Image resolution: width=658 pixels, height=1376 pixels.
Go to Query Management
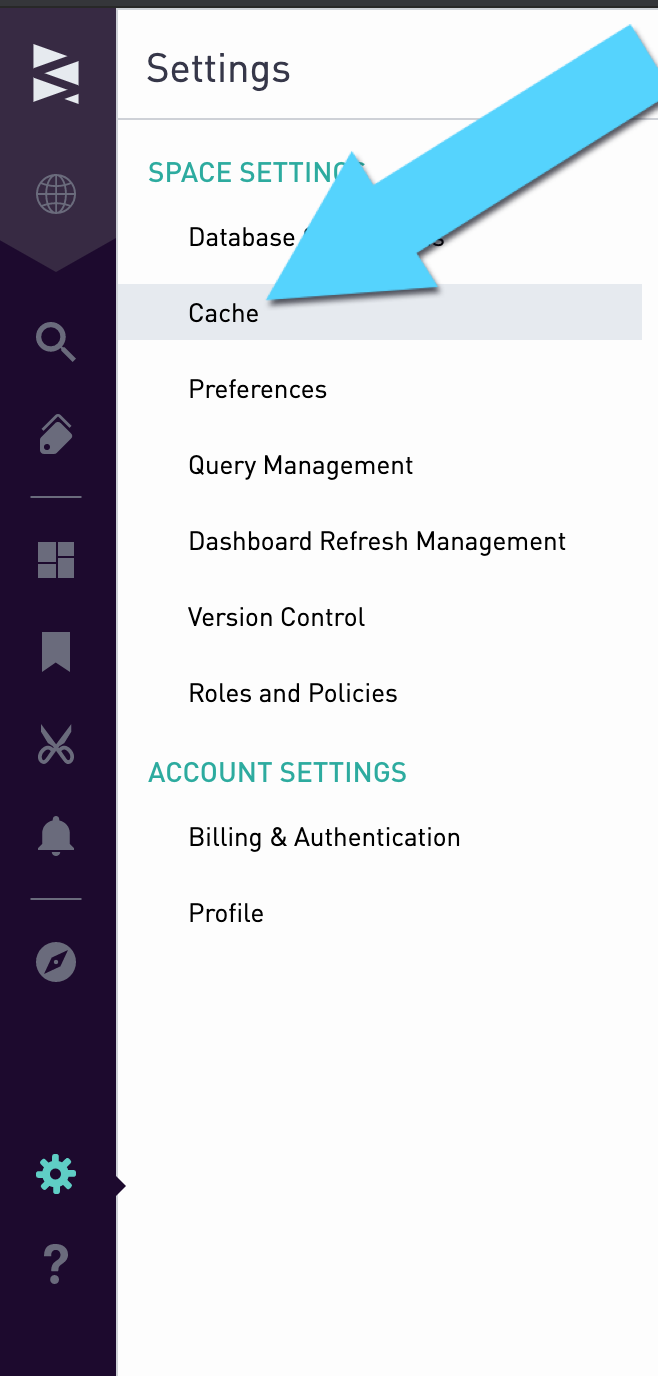tap(301, 465)
